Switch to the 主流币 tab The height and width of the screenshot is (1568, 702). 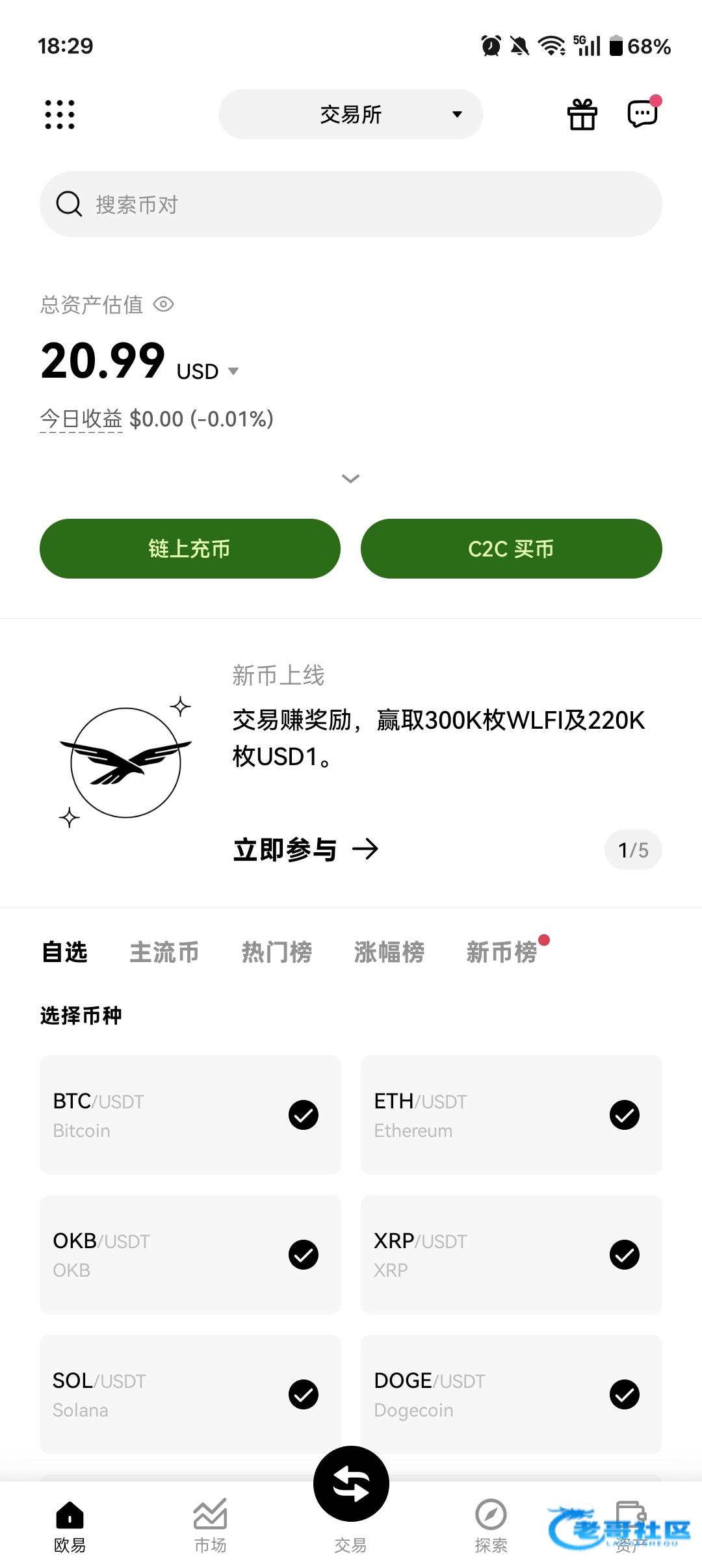coord(164,952)
